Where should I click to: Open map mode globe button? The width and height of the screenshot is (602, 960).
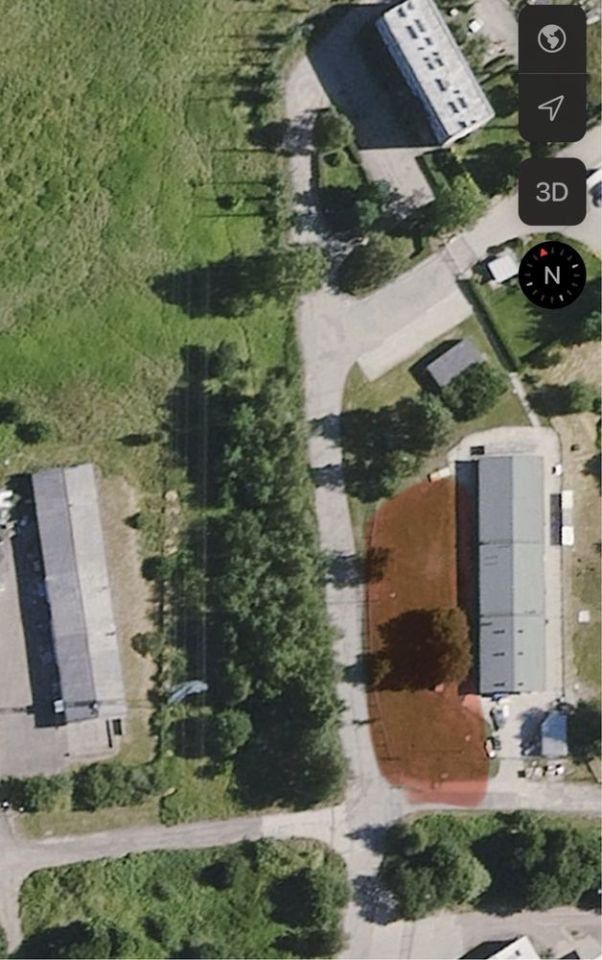coord(552,40)
